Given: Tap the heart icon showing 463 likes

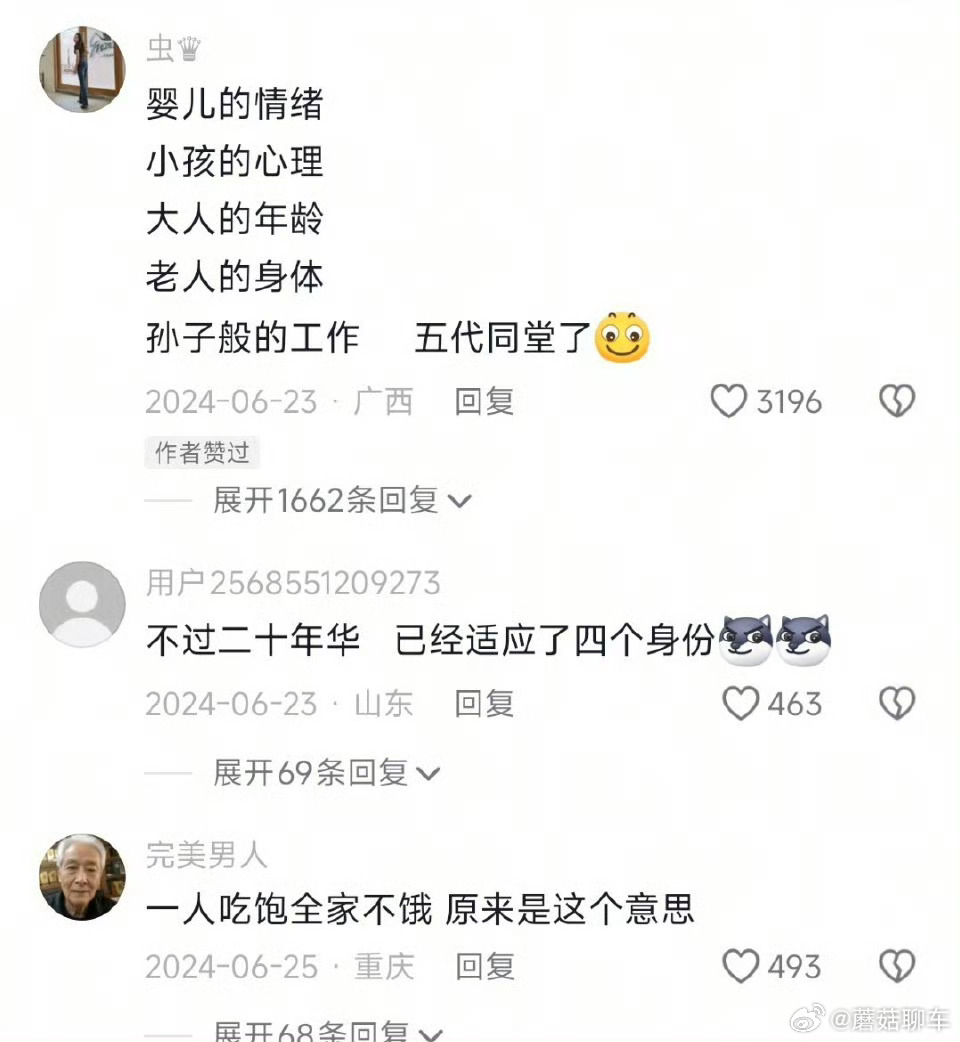Looking at the screenshot, I should tap(742, 704).
